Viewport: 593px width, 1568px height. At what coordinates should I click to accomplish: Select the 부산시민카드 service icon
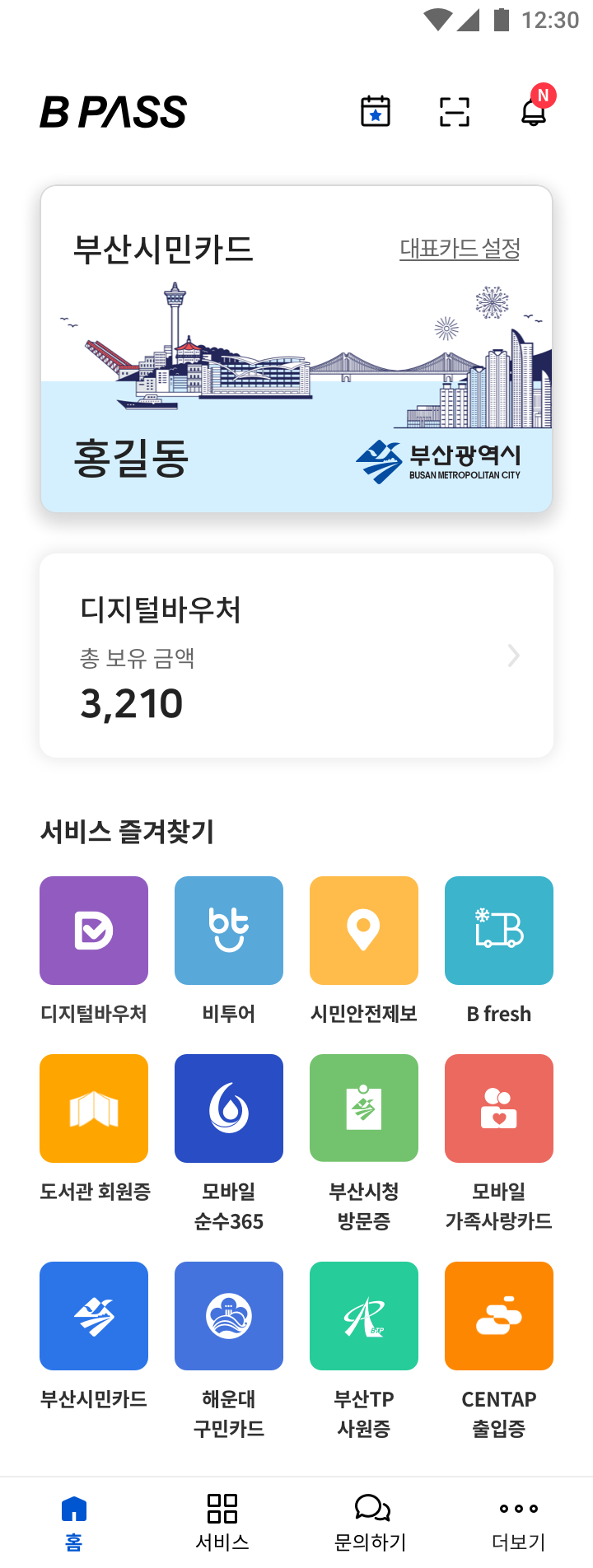[93, 1315]
